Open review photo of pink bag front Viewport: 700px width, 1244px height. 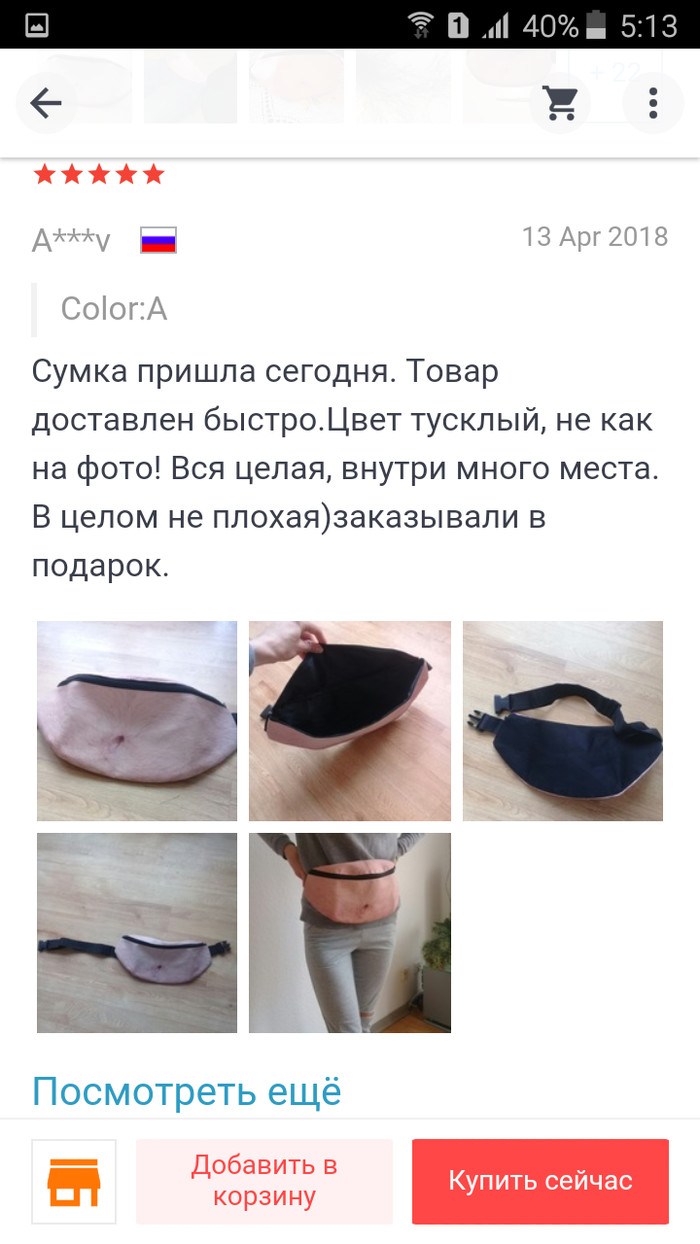tap(137, 720)
